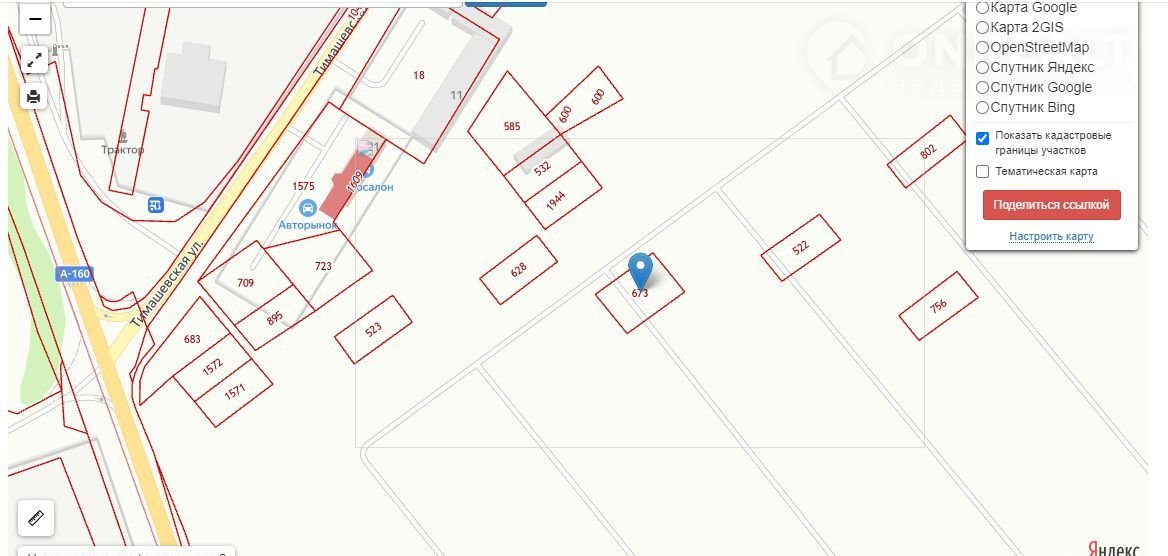Tap the blue location pin on plot 673

(640, 270)
